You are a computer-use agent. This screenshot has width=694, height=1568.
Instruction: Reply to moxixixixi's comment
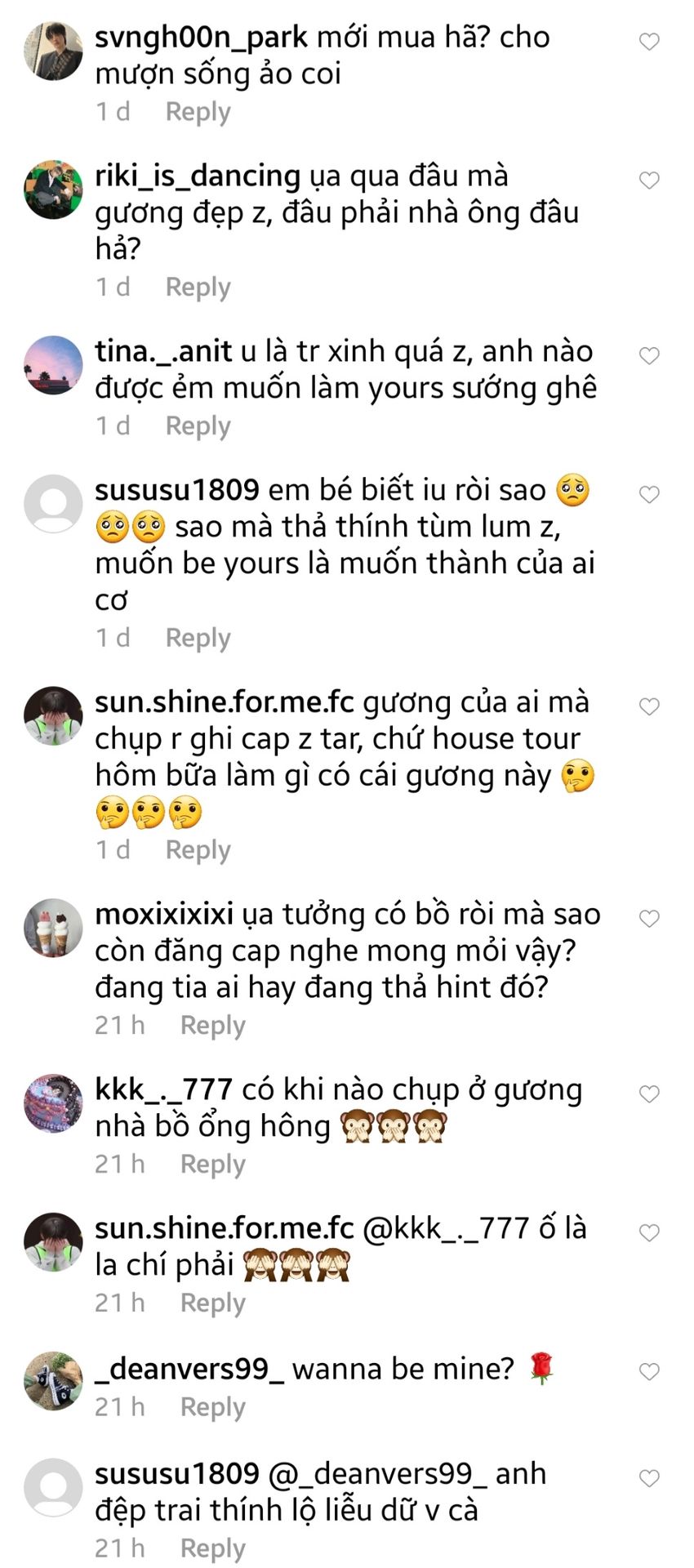pyautogui.click(x=212, y=1026)
